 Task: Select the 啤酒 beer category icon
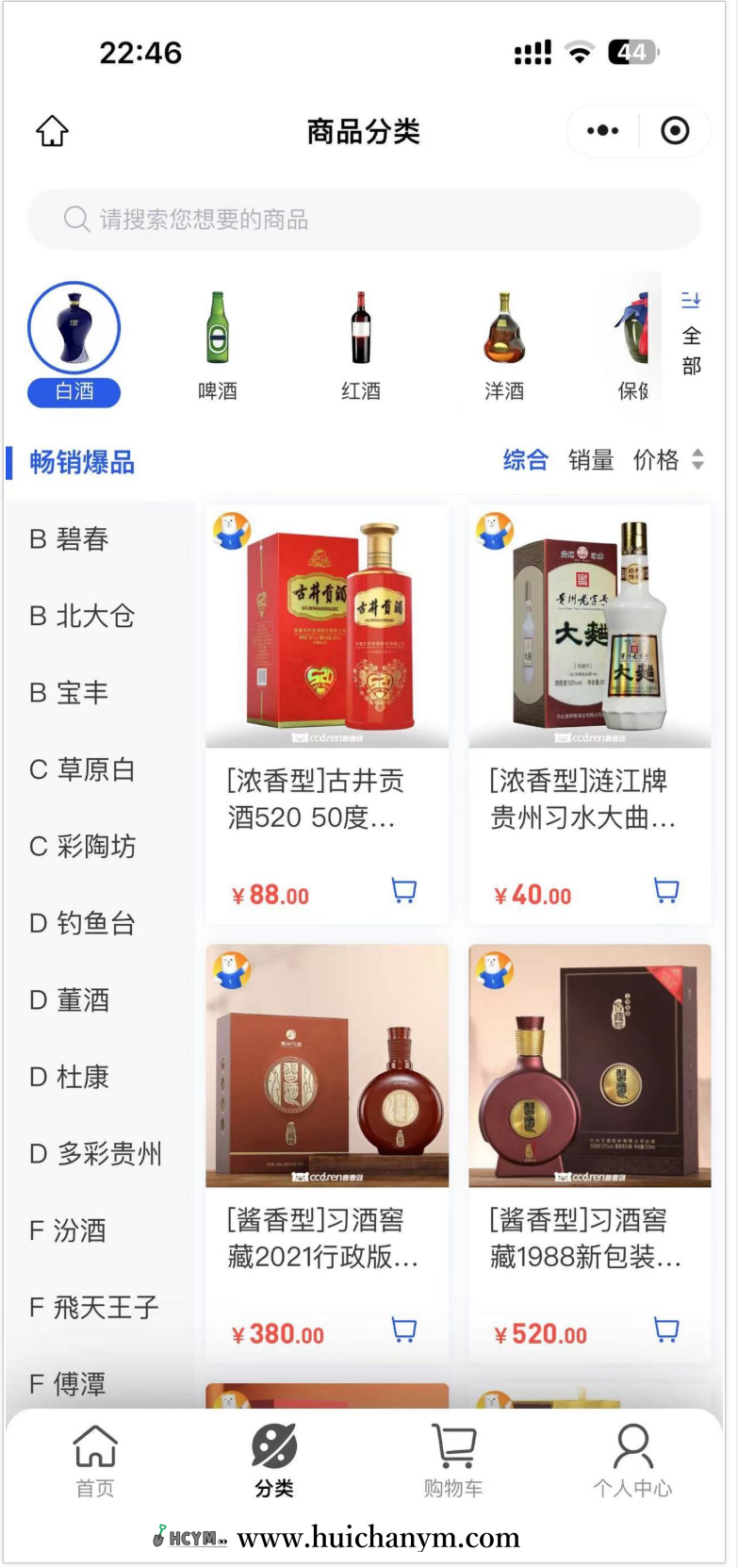coord(217,330)
